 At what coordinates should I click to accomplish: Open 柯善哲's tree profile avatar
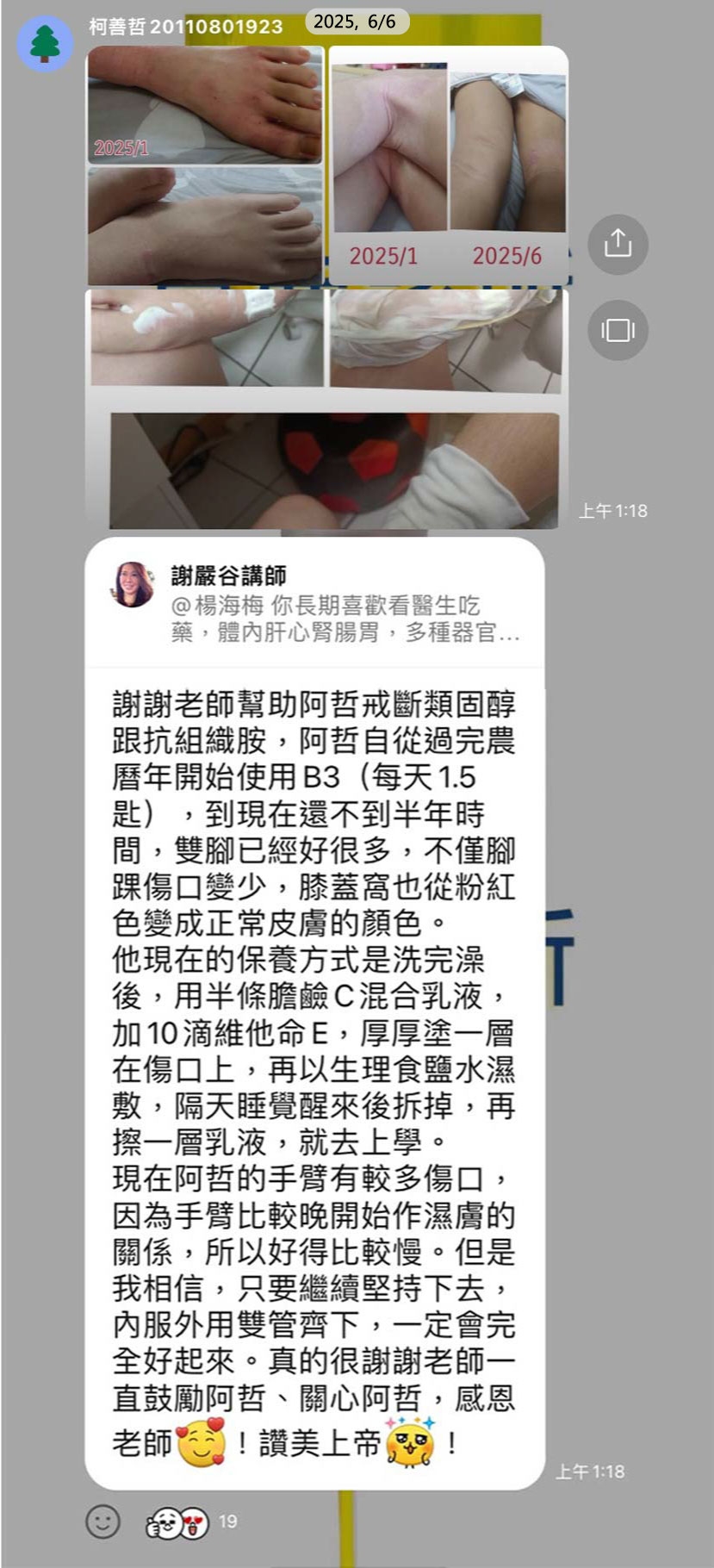45,44
